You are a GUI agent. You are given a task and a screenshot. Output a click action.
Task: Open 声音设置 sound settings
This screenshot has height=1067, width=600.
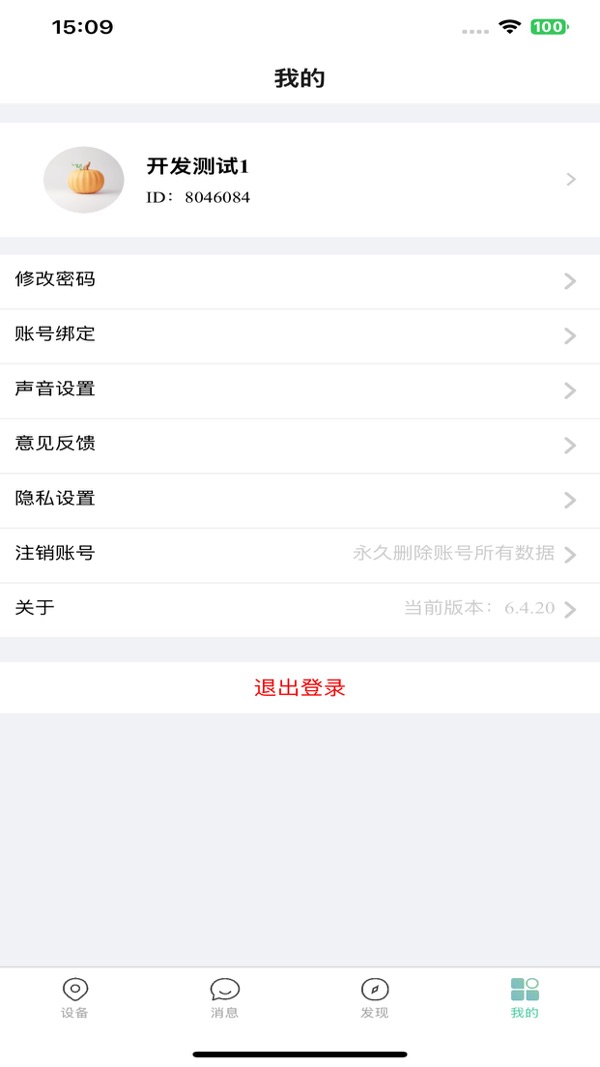(300, 390)
